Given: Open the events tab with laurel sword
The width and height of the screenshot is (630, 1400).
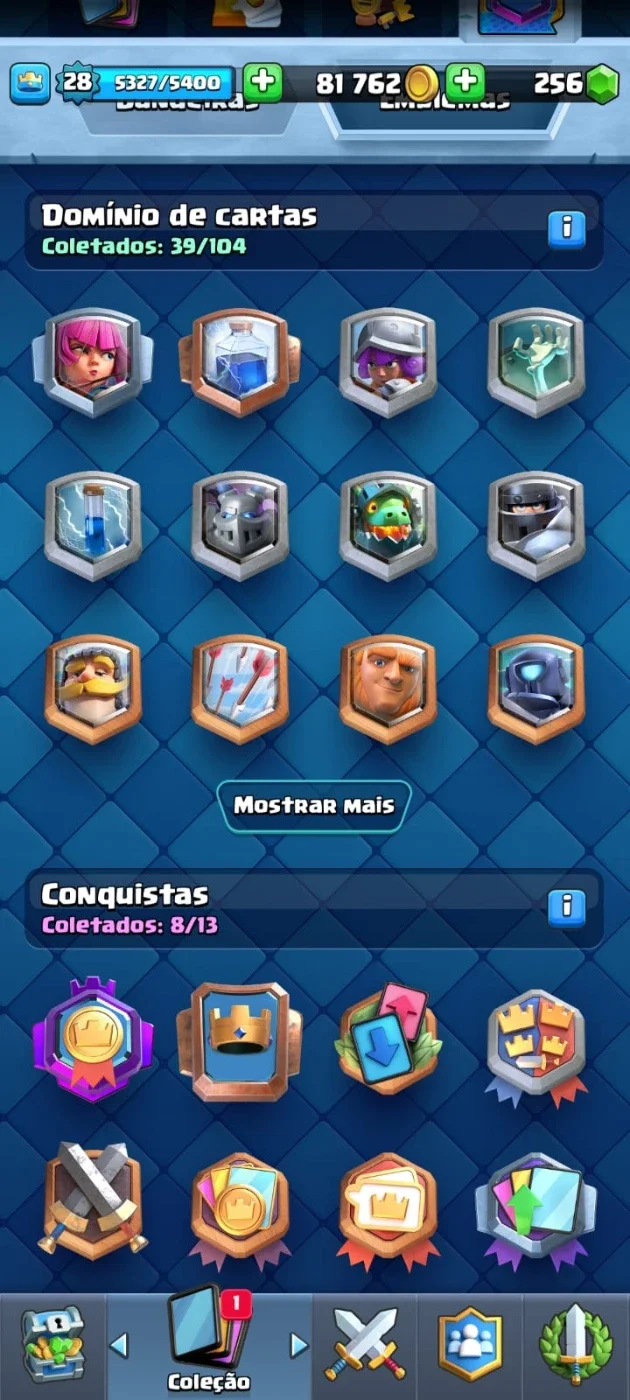Looking at the screenshot, I should tap(576, 1346).
